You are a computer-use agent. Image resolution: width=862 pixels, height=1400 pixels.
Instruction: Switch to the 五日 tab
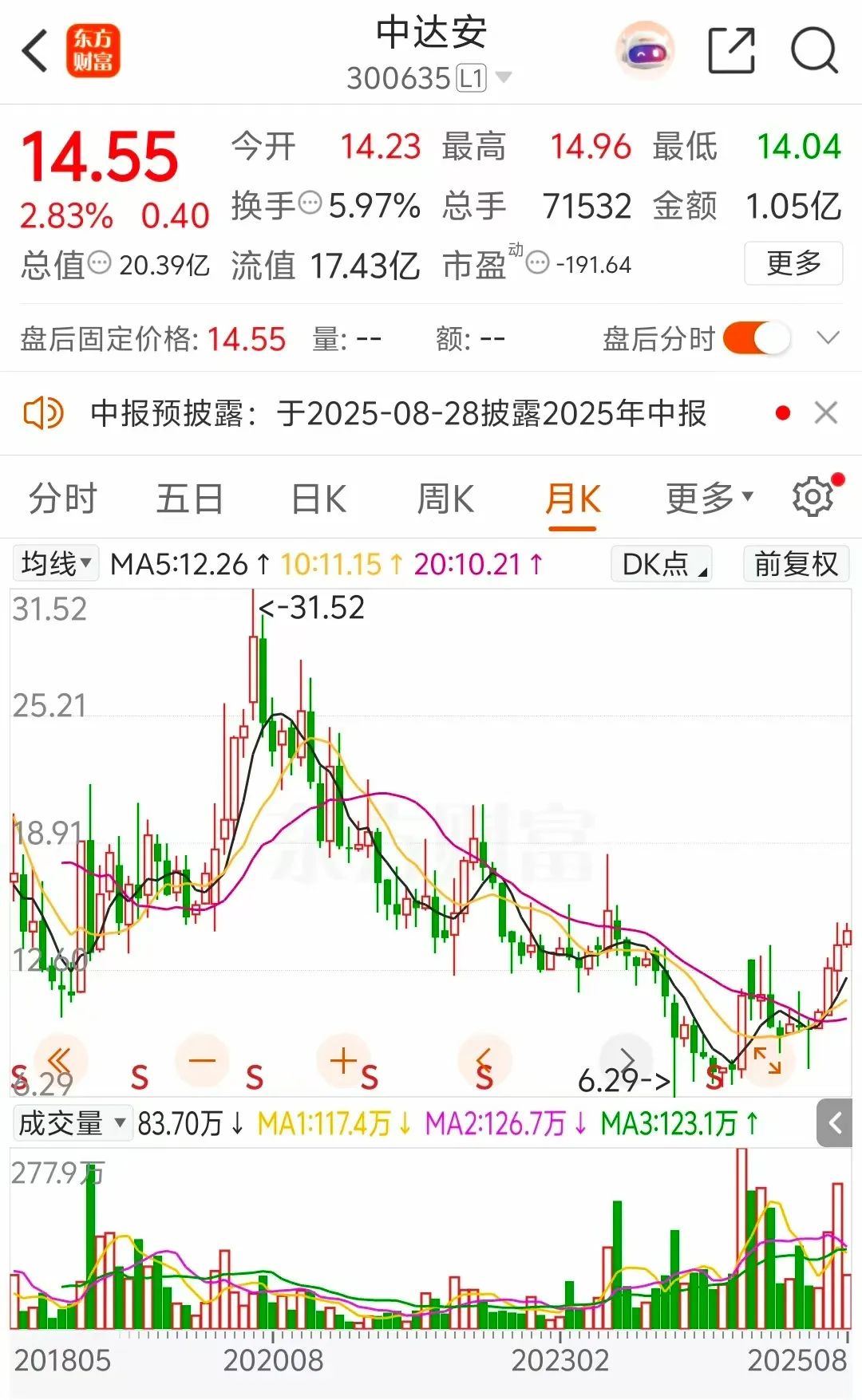tap(189, 499)
